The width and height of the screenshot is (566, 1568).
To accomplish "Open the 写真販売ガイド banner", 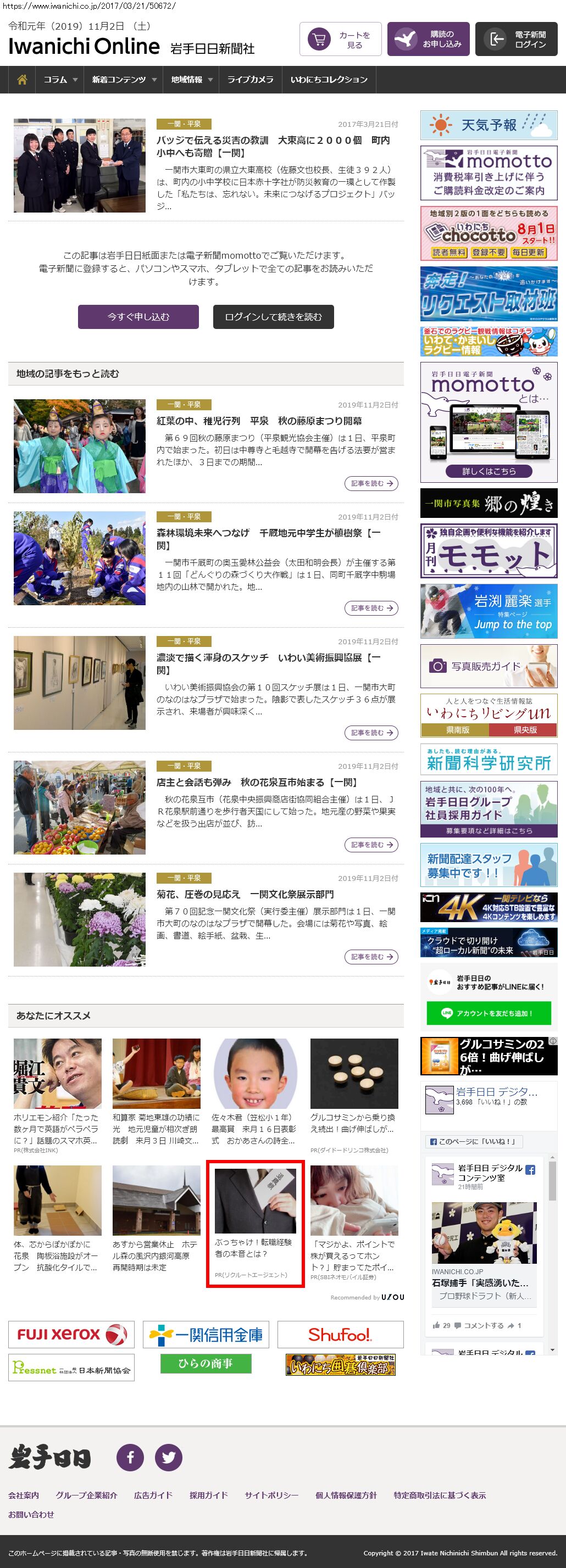I will (489, 666).
